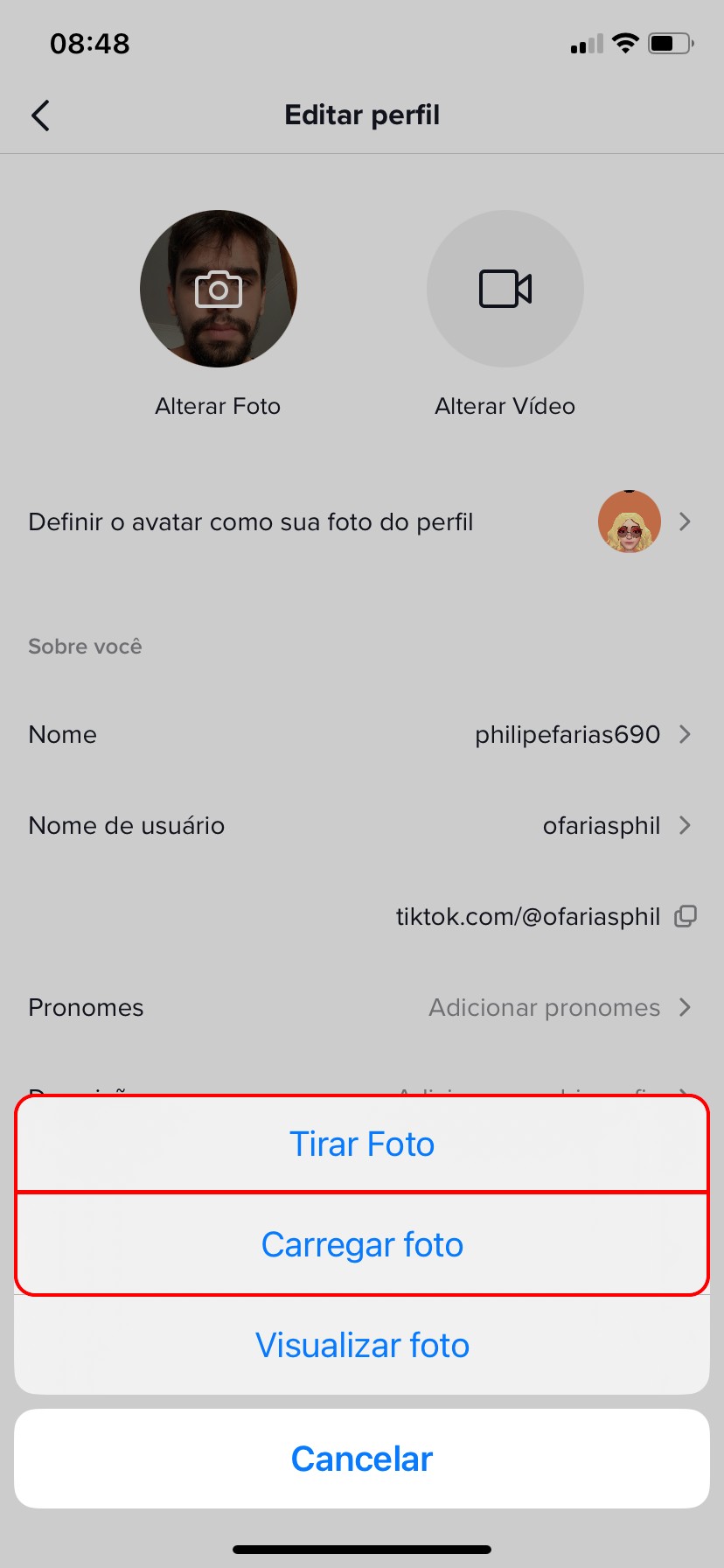Dismiss the sheet with Cancelar
The image size is (724, 1568).
coord(362,1459)
